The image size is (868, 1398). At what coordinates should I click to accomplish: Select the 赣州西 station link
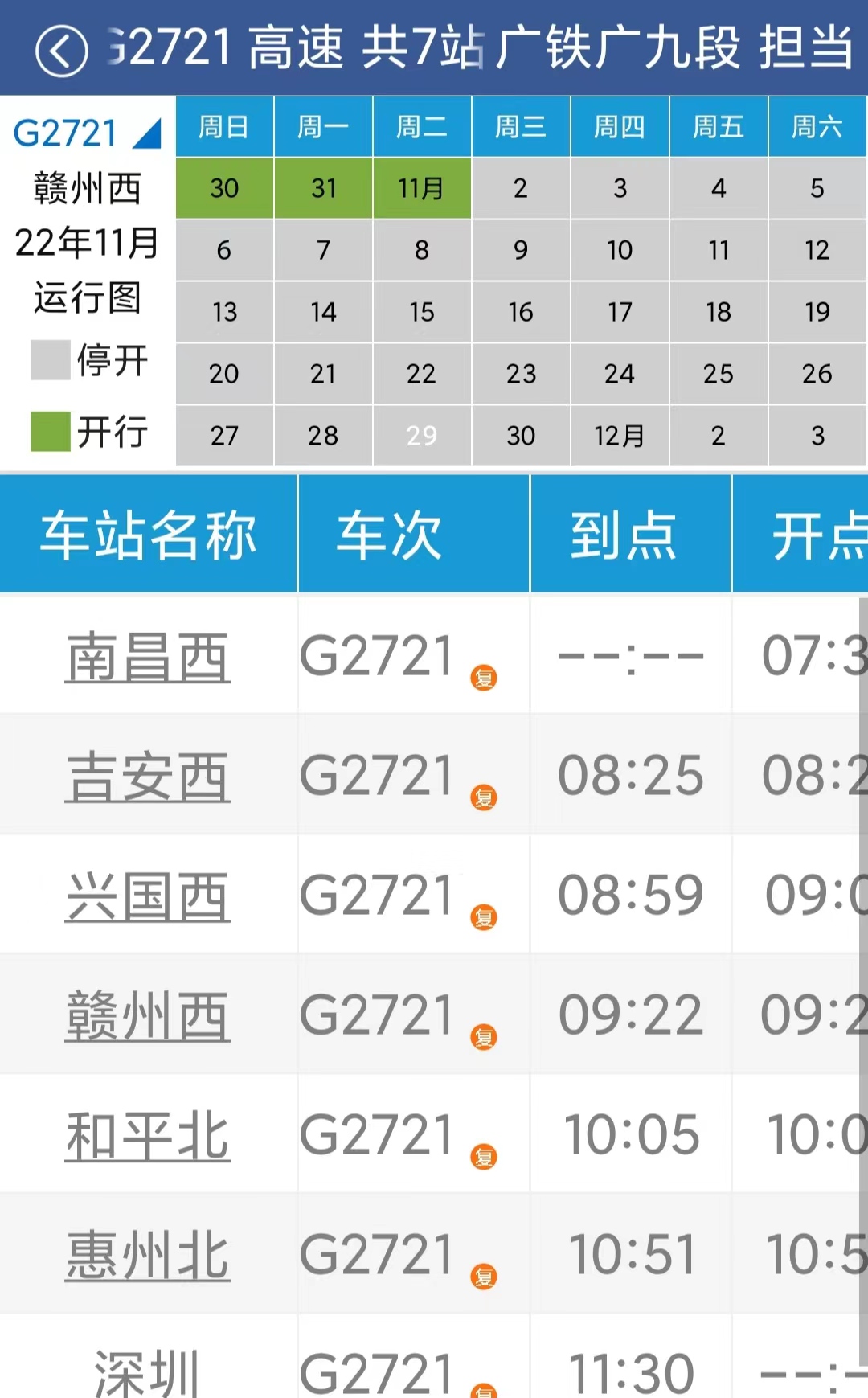pyautogui.click(x=148, y=1015)
